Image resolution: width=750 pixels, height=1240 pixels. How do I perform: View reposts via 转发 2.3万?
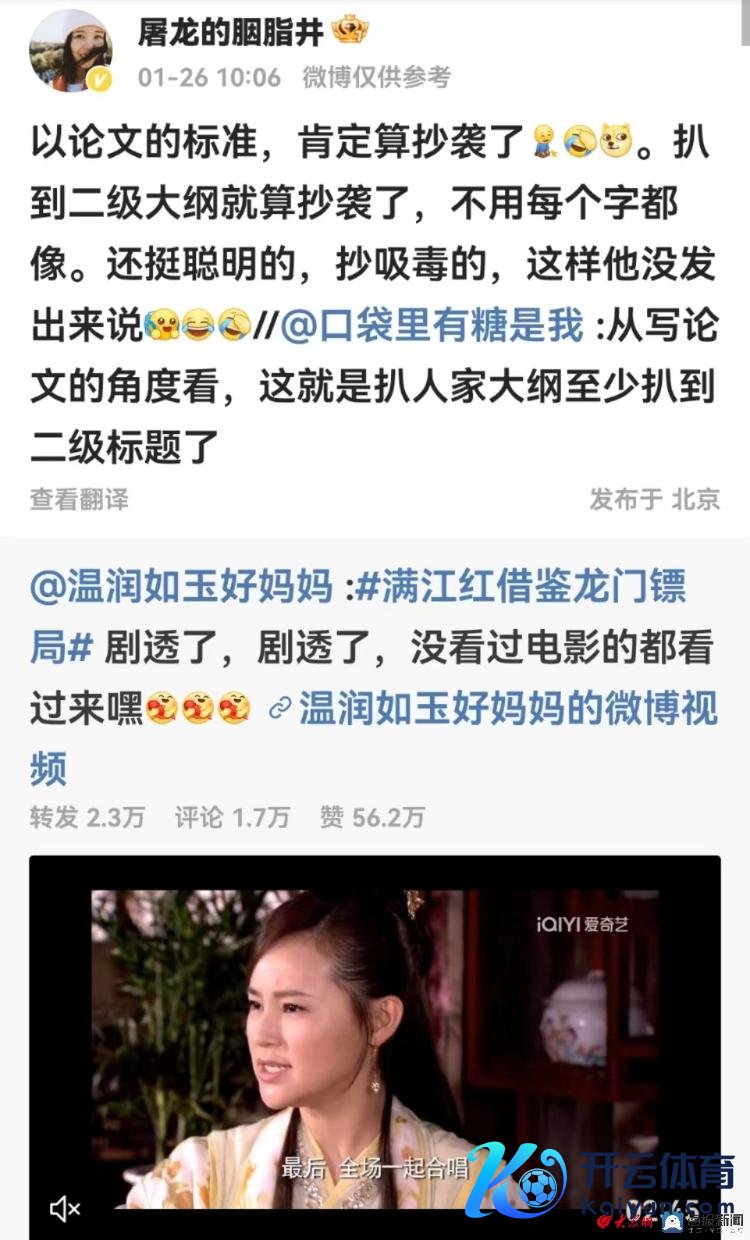click(87, 817)
